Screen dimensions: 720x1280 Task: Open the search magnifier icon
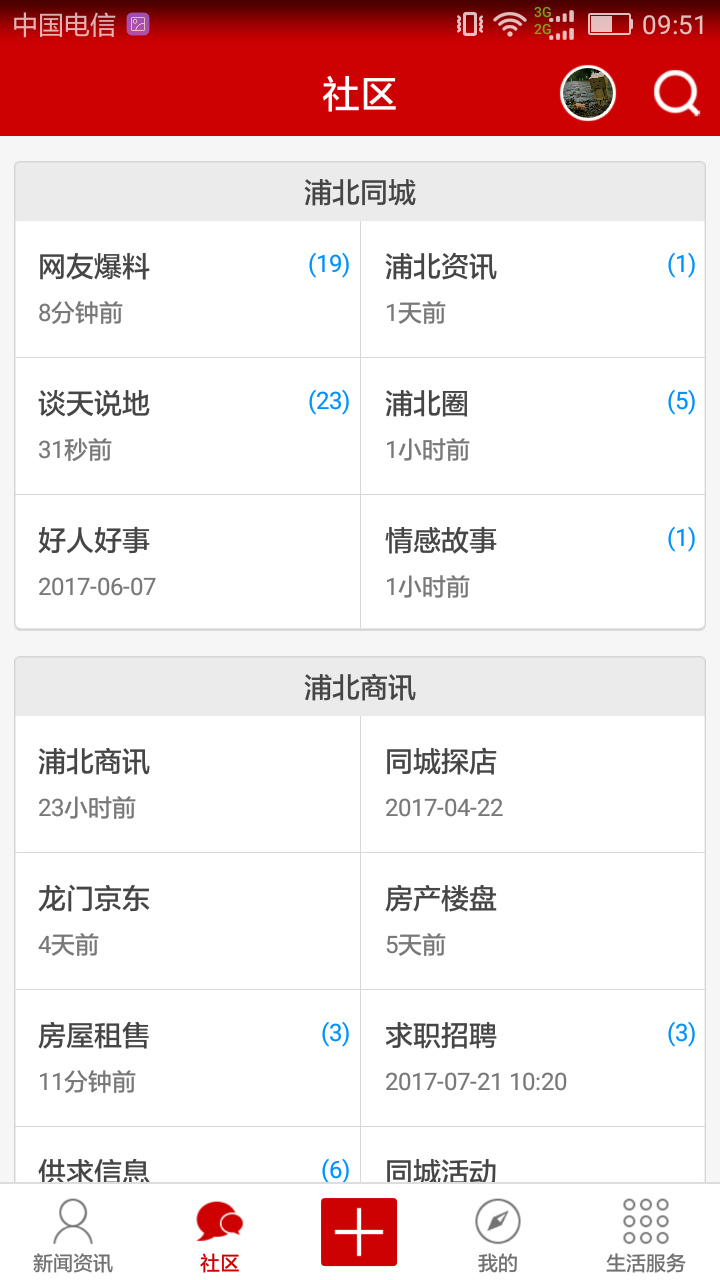677,94
